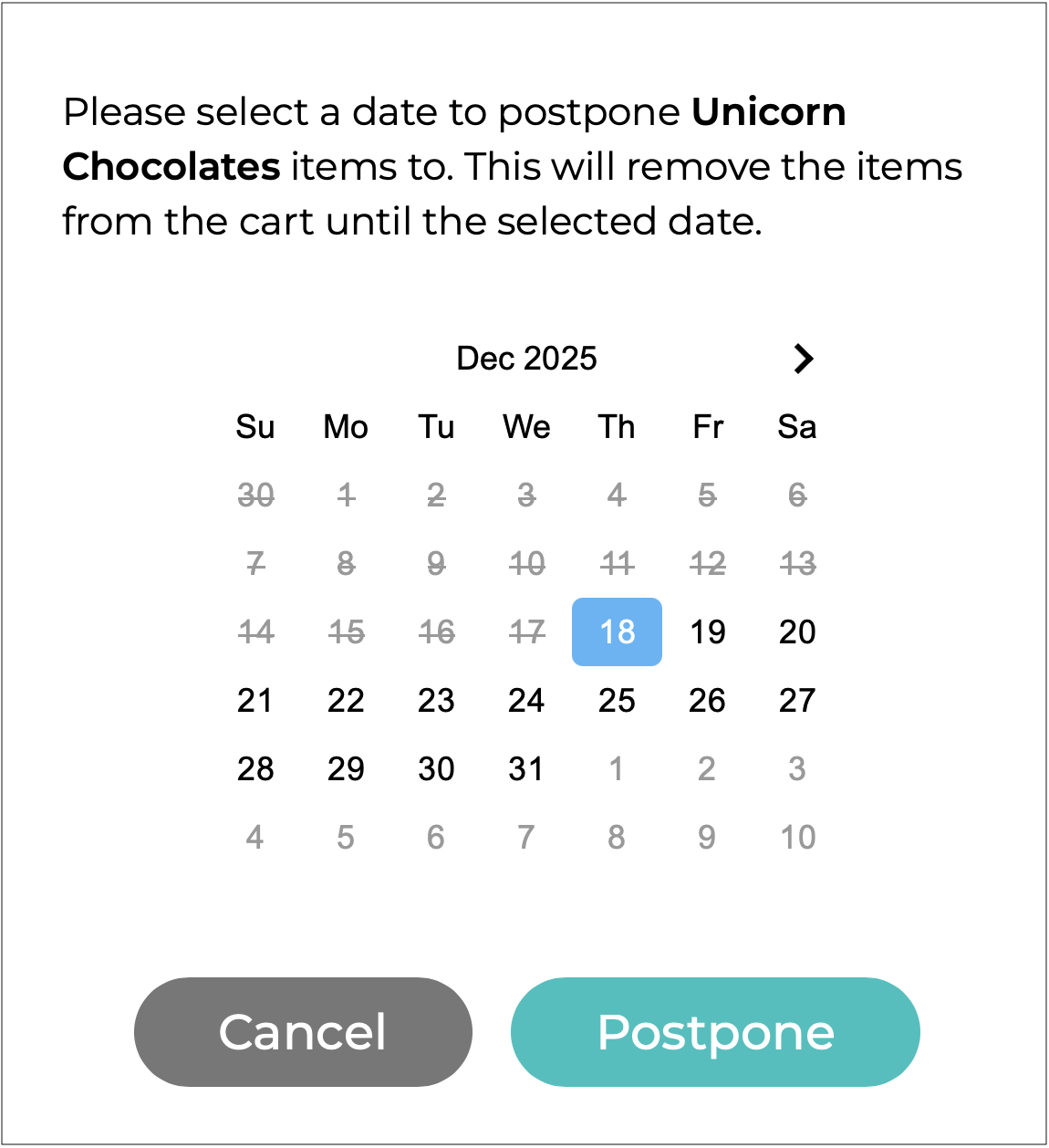This screenshot has height=1148, width=1049.
Task: Go to the next month arrow
Action: 803,359
